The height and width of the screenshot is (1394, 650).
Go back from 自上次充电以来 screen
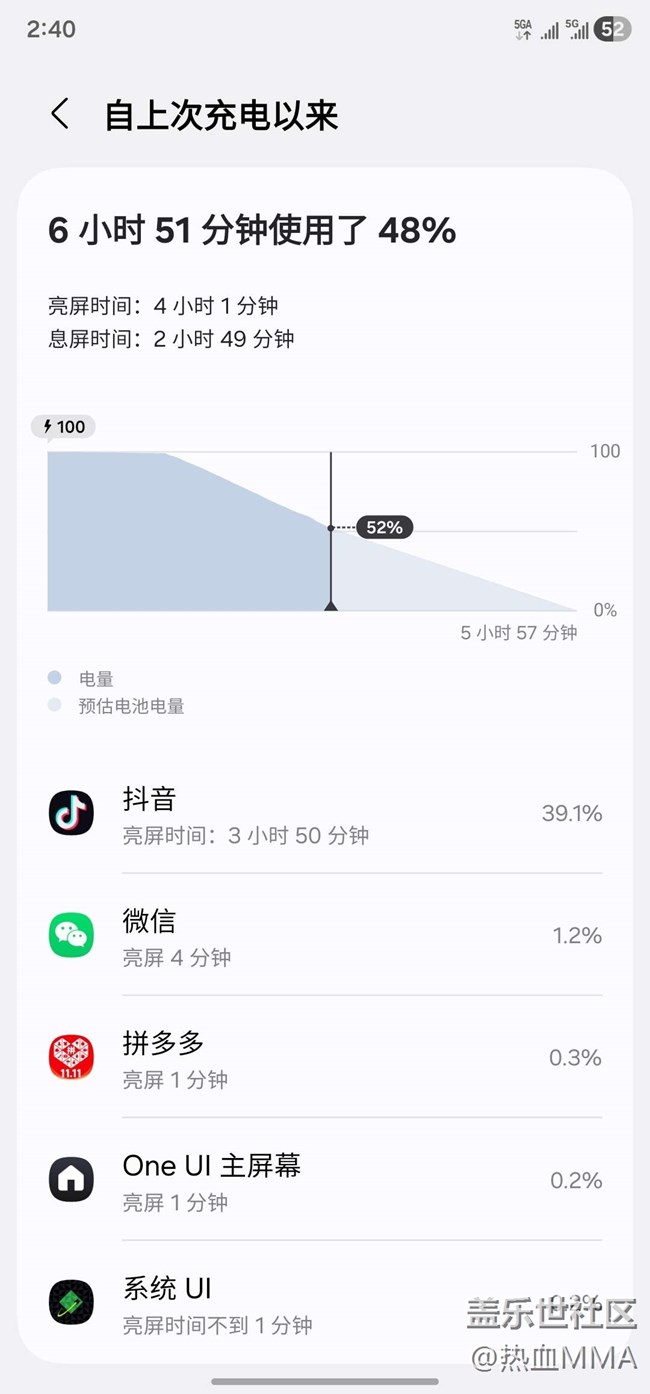[x=60, y=114]
